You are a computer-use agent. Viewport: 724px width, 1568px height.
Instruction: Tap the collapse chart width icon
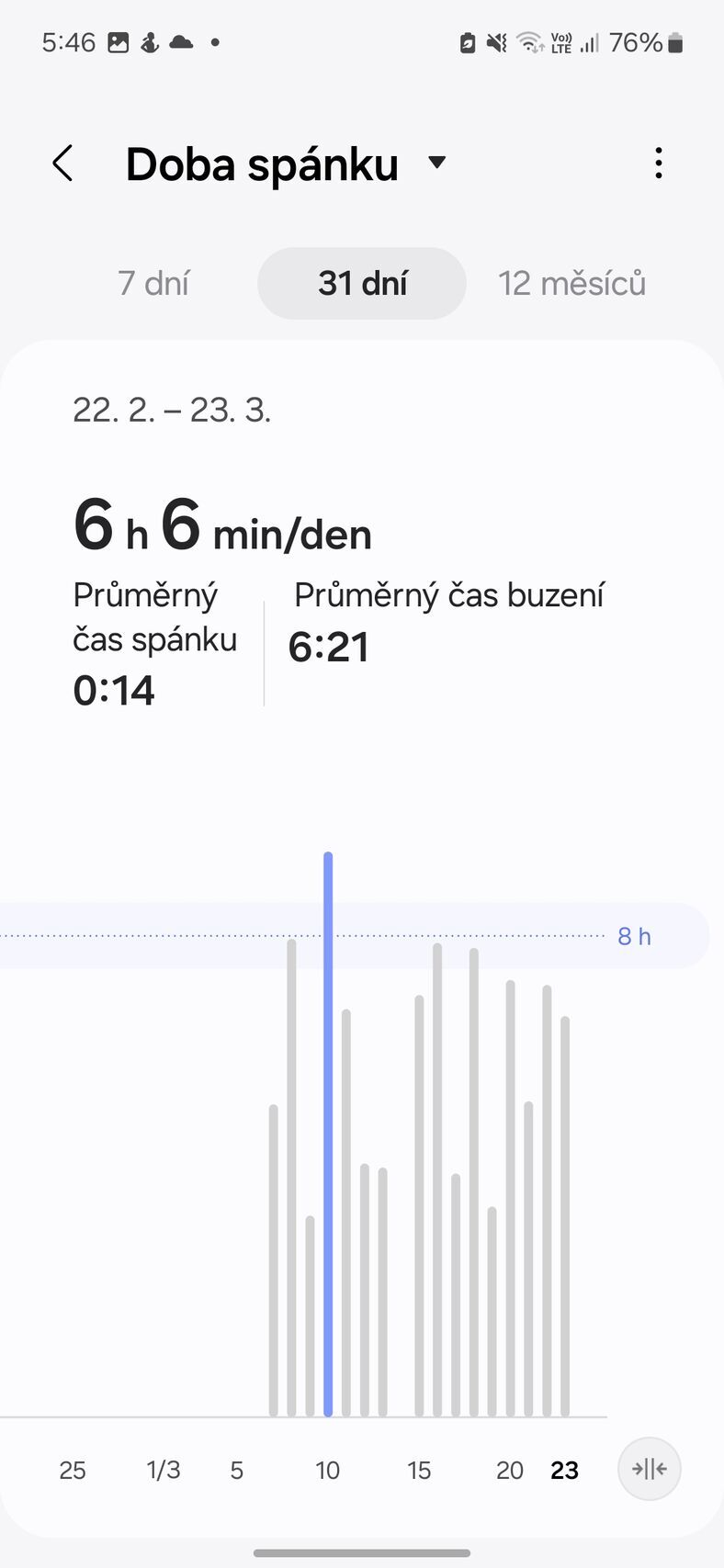coord(650,1468)
